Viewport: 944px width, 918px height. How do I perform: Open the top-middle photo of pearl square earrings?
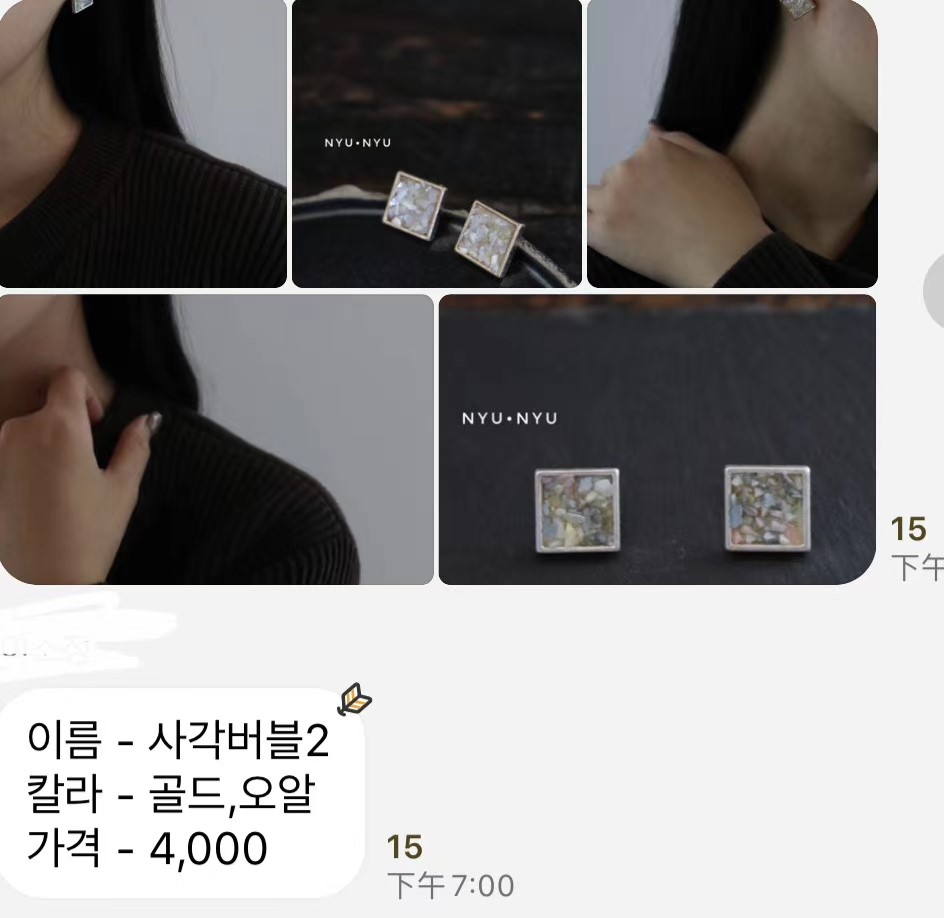[x=436, y=143]
